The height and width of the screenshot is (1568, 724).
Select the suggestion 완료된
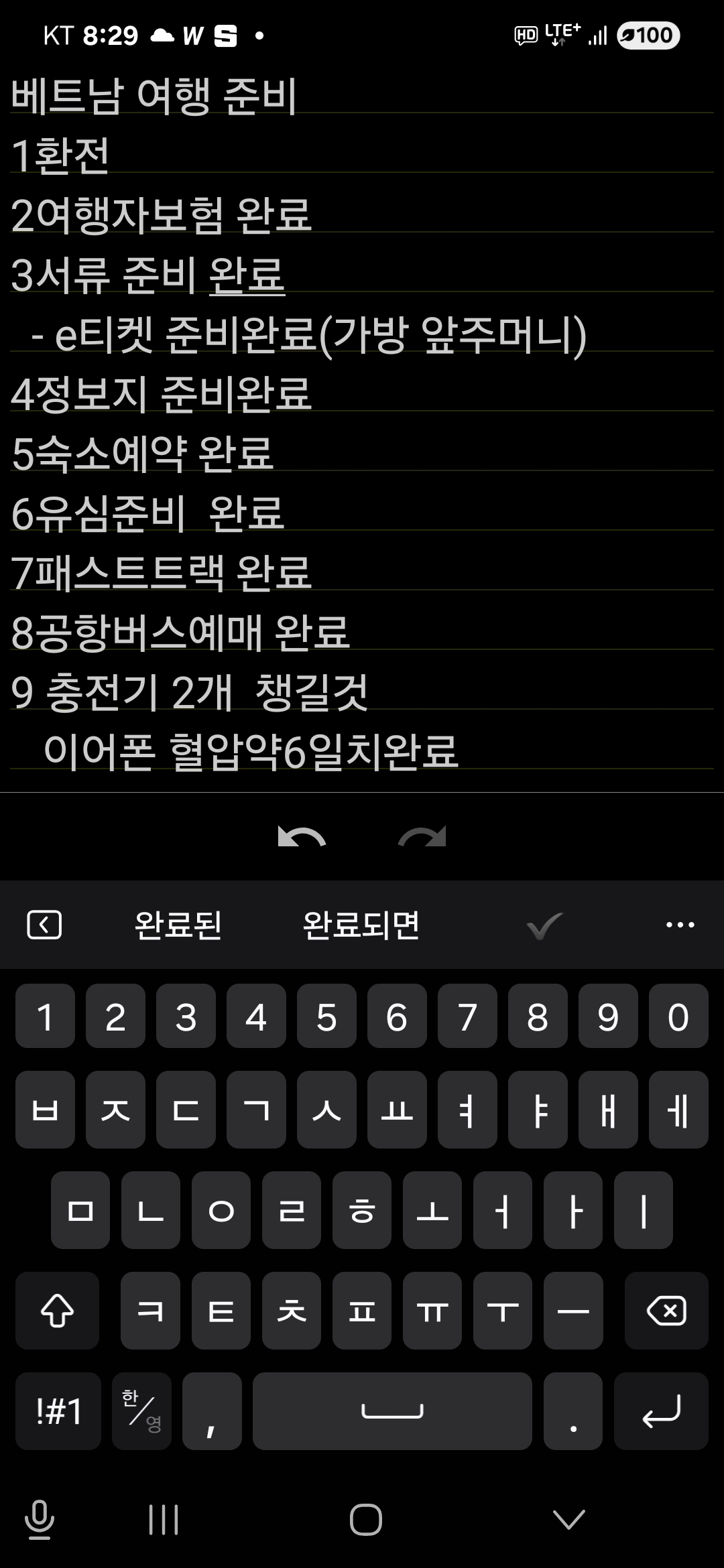click(178, 925)
